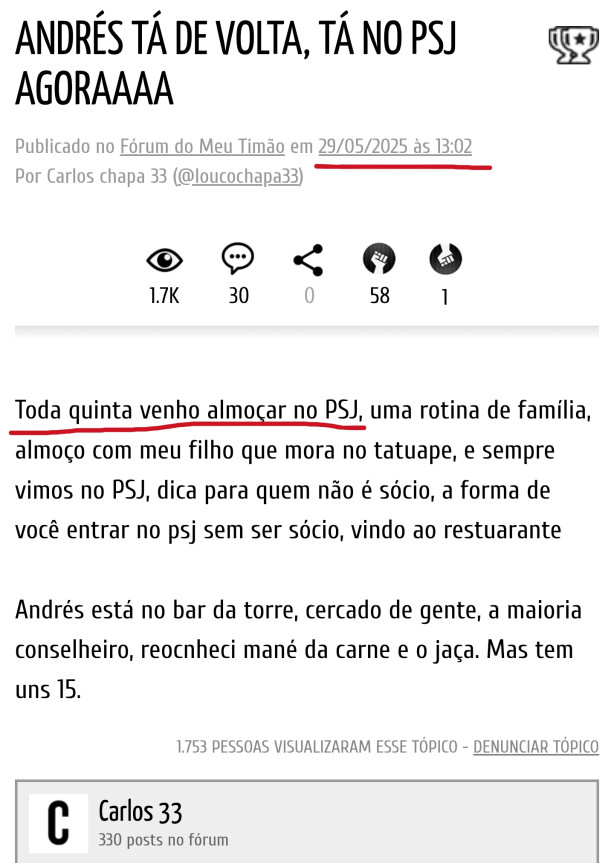
Task: Dislike the topic using the thumbs-down icon
Action: [445, 261]
